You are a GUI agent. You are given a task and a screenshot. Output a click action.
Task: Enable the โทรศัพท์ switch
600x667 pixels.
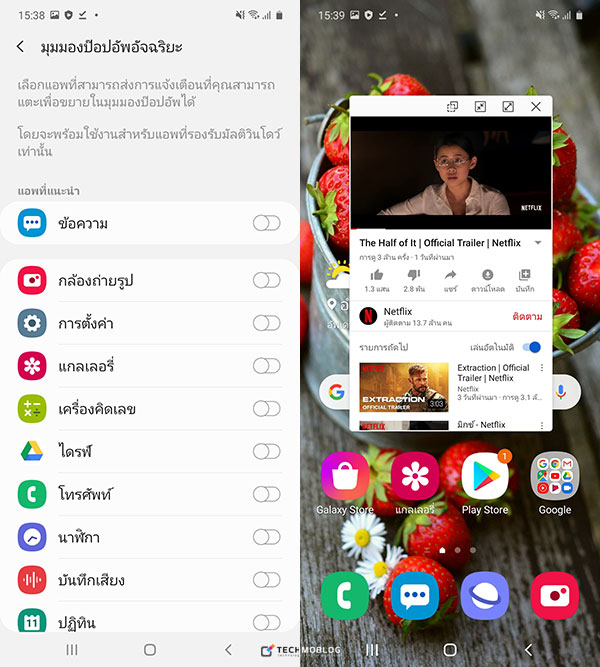click(x=266, y=494)
